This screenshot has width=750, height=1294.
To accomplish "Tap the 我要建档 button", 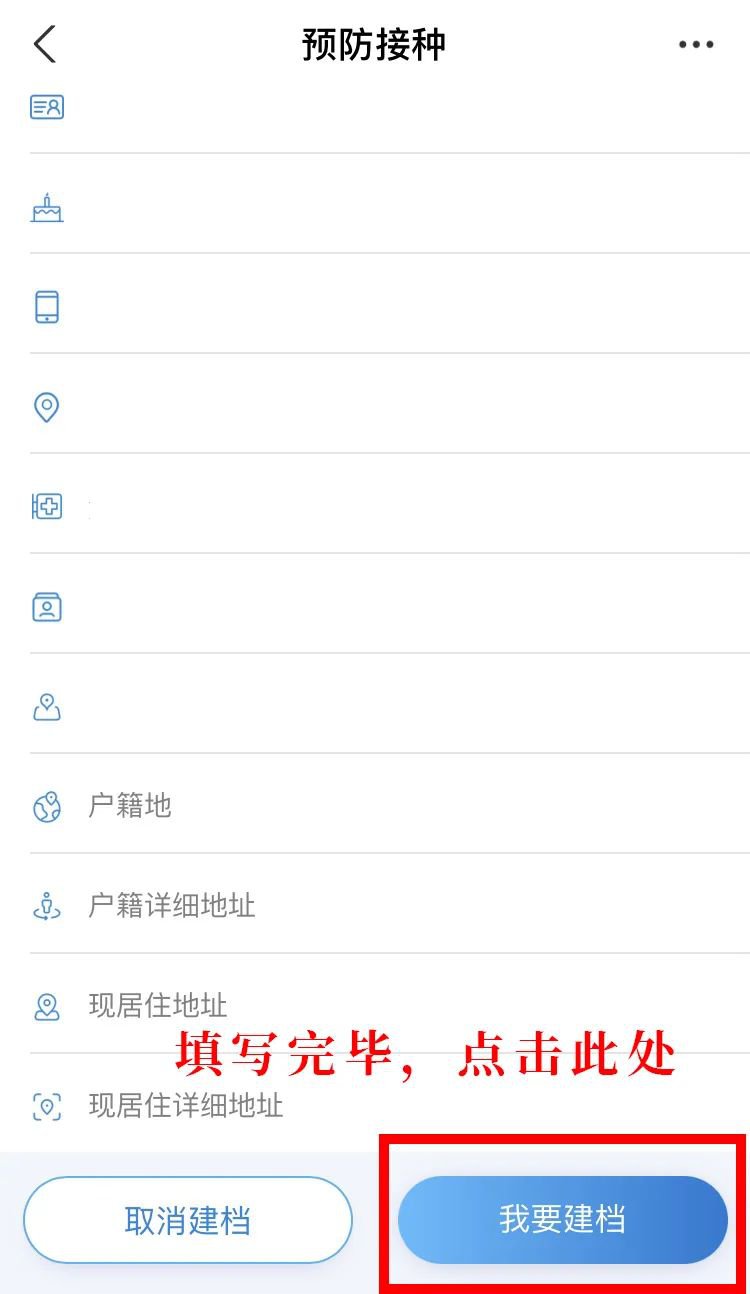I will 562,1220.
